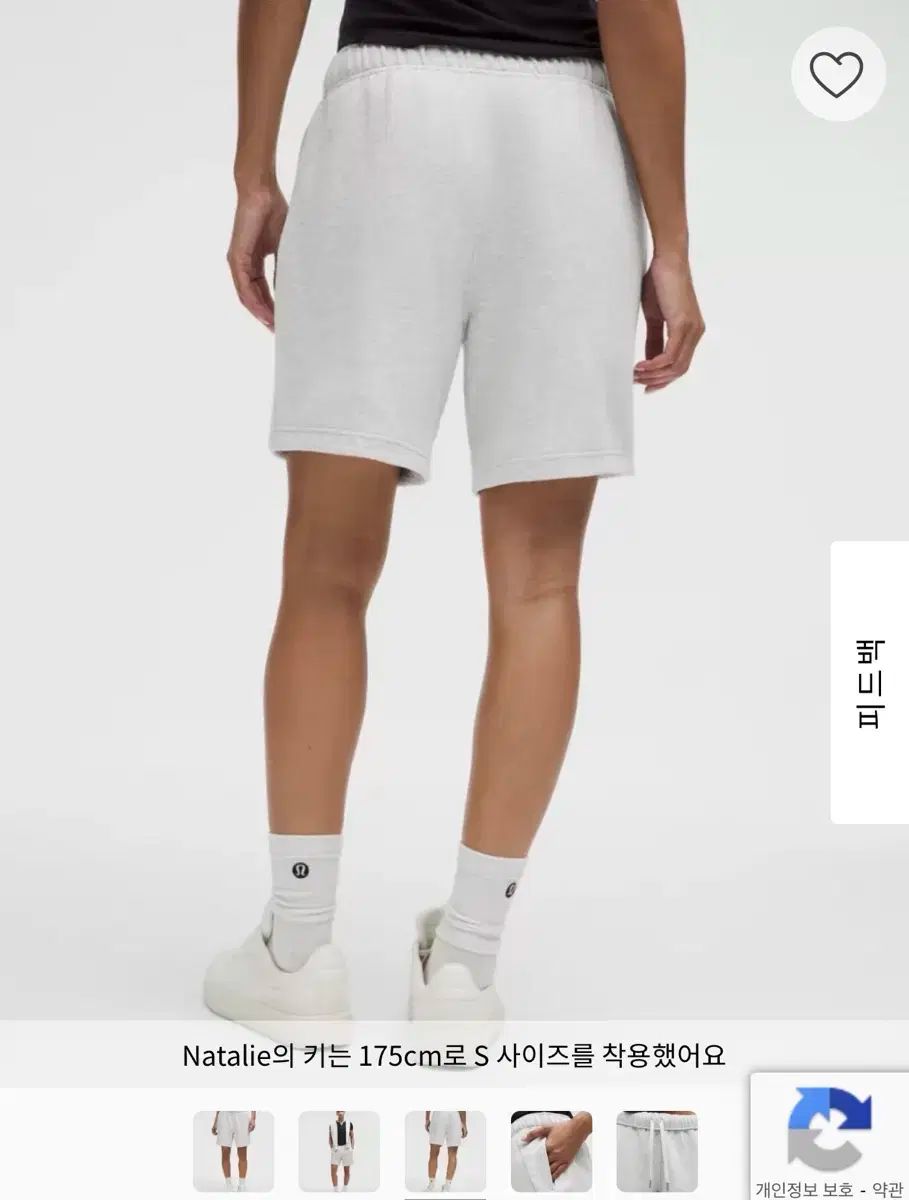
Task: Select the back-view shorts thumbnail
Action: pos(445,1150)
